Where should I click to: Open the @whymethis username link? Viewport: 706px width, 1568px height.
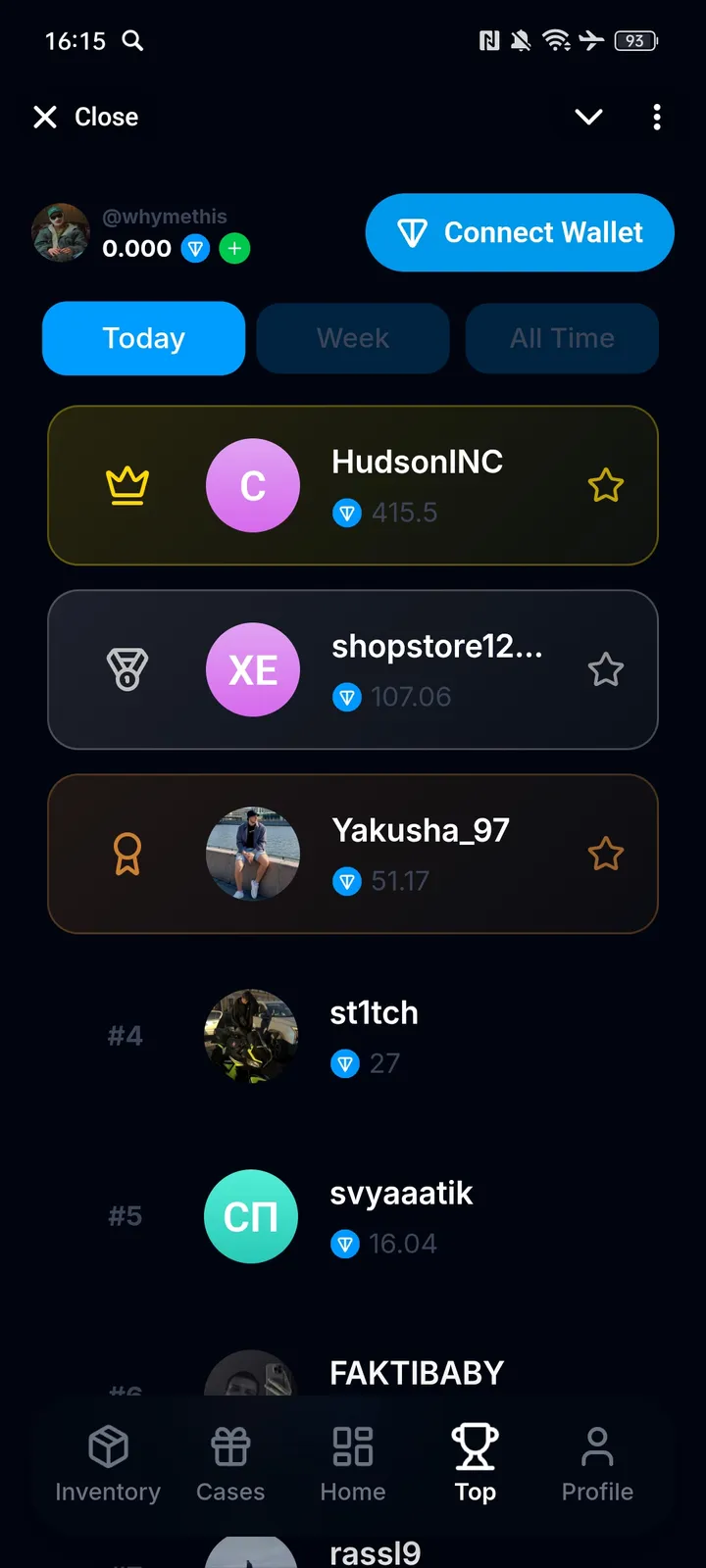pyautogui.click(x=165, y=217)
